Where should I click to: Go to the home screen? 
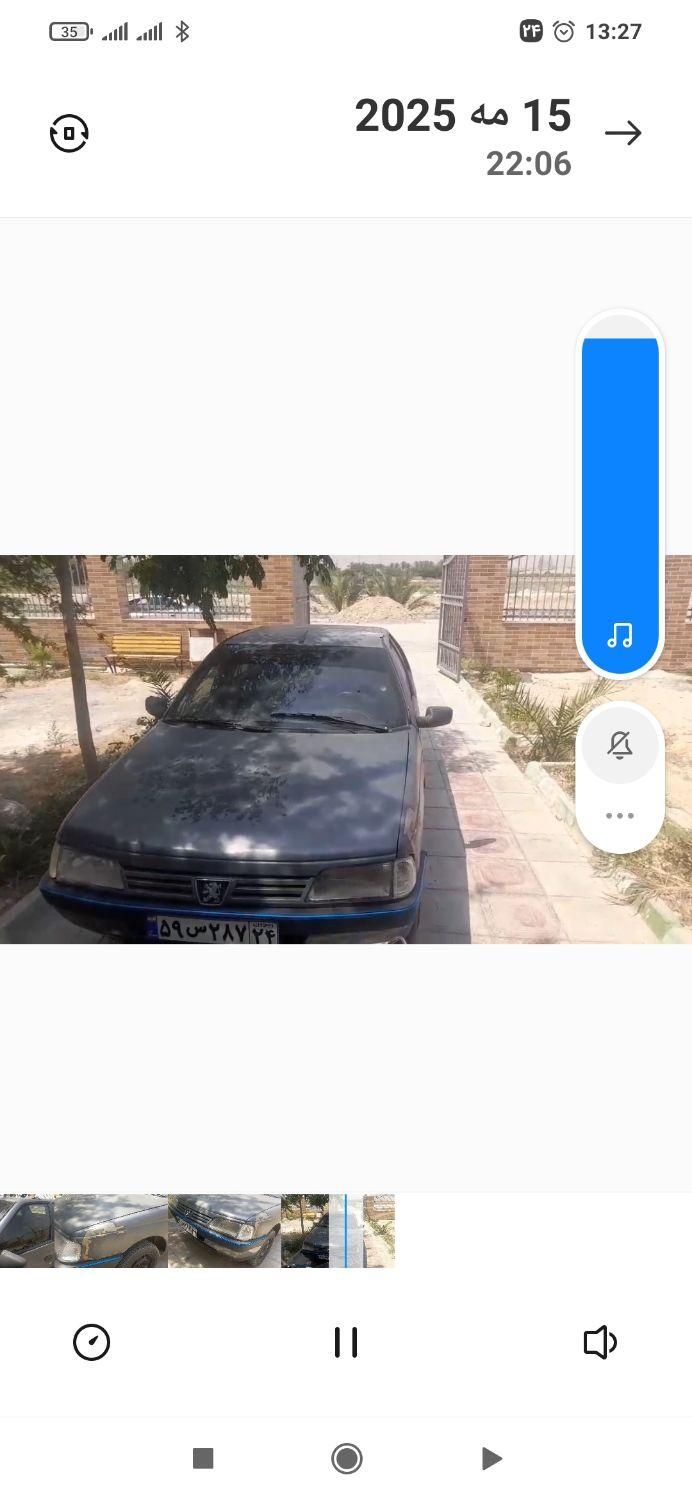coord(346,1459)
